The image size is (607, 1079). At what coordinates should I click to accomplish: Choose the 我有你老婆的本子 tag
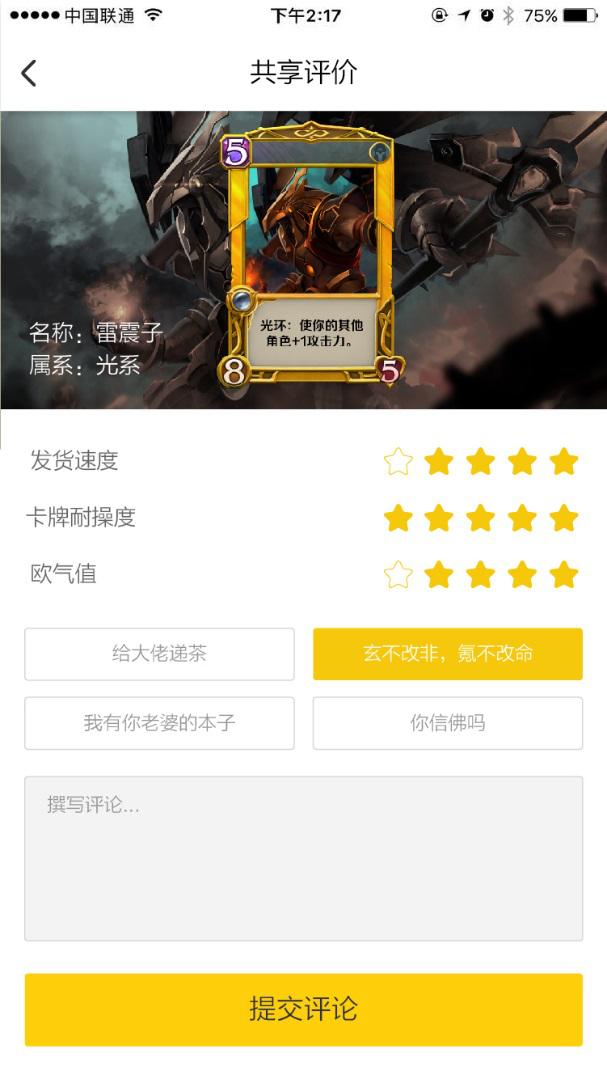tap(159, 723)
